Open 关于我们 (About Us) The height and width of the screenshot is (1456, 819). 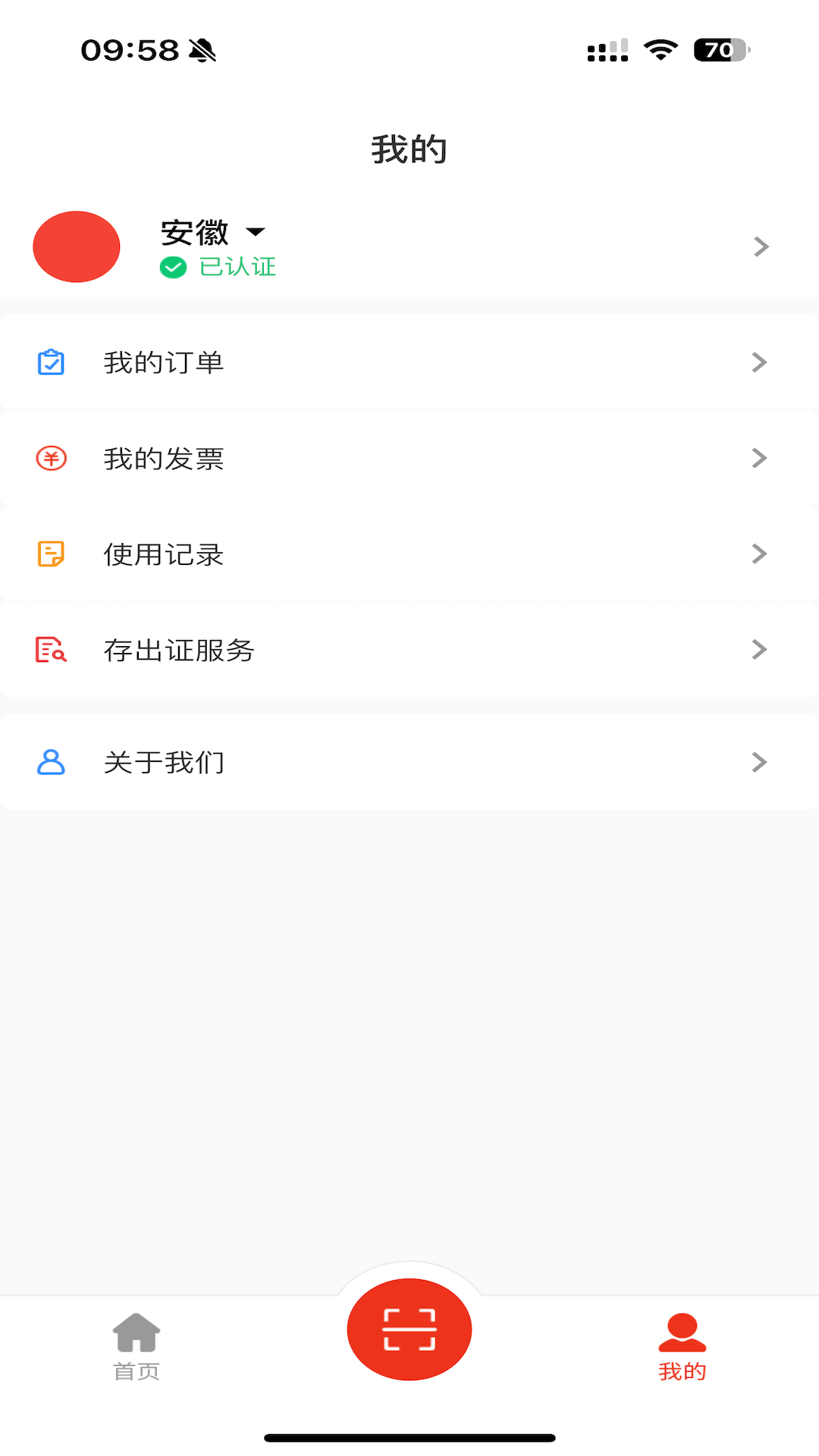coord(409,762)
